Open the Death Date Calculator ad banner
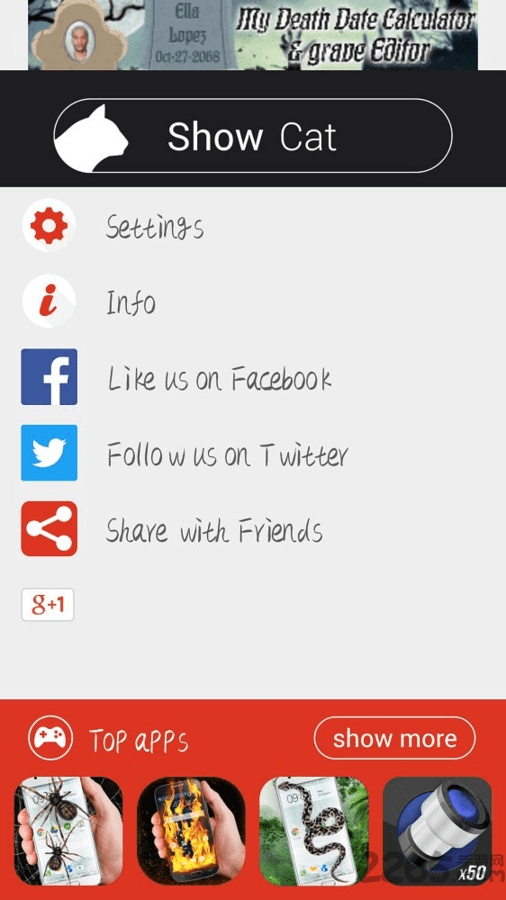Viewport: 506px width, 900px height. (x=253, y=34)
